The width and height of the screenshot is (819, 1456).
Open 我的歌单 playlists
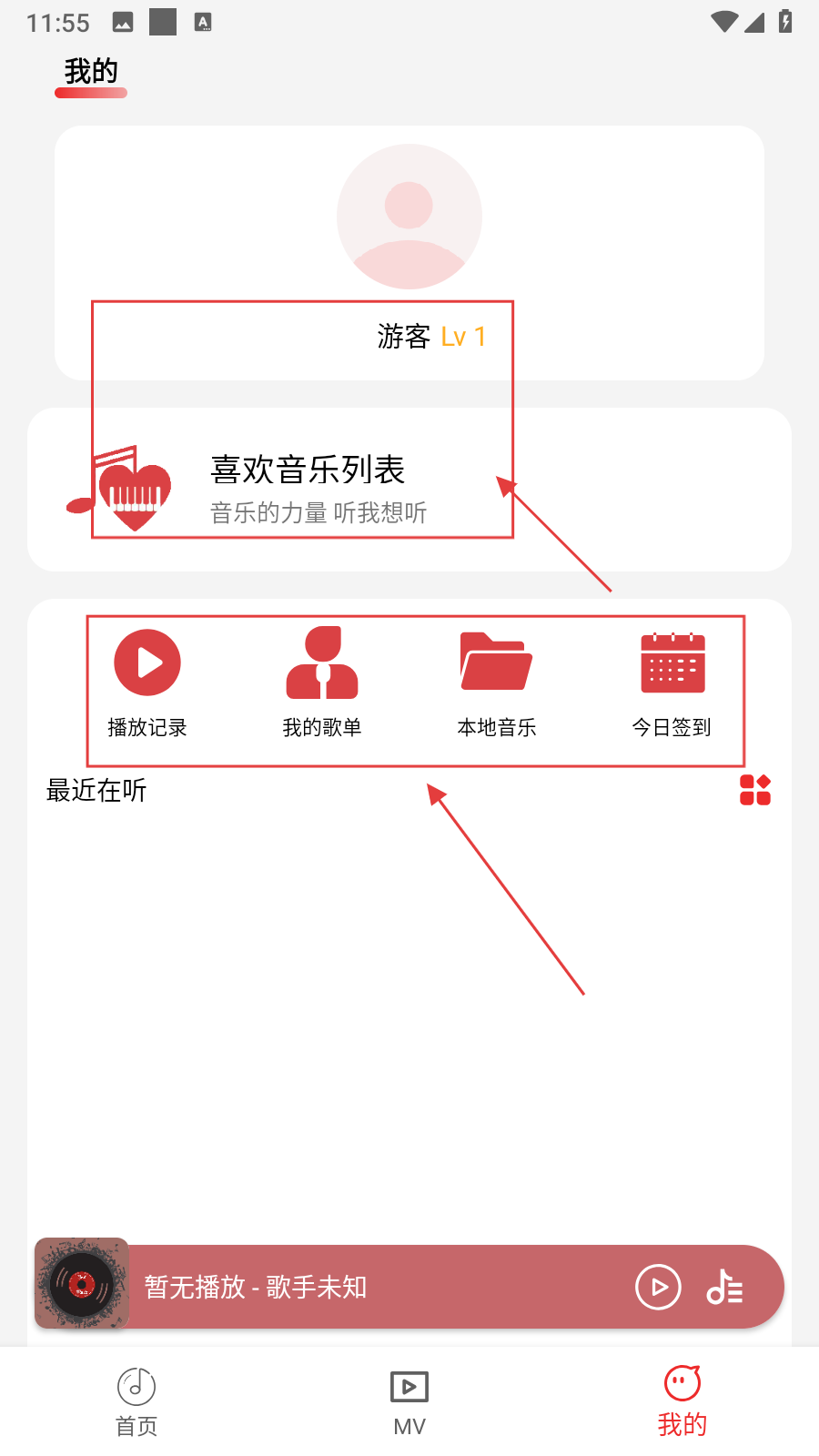(x=322, y=682)
